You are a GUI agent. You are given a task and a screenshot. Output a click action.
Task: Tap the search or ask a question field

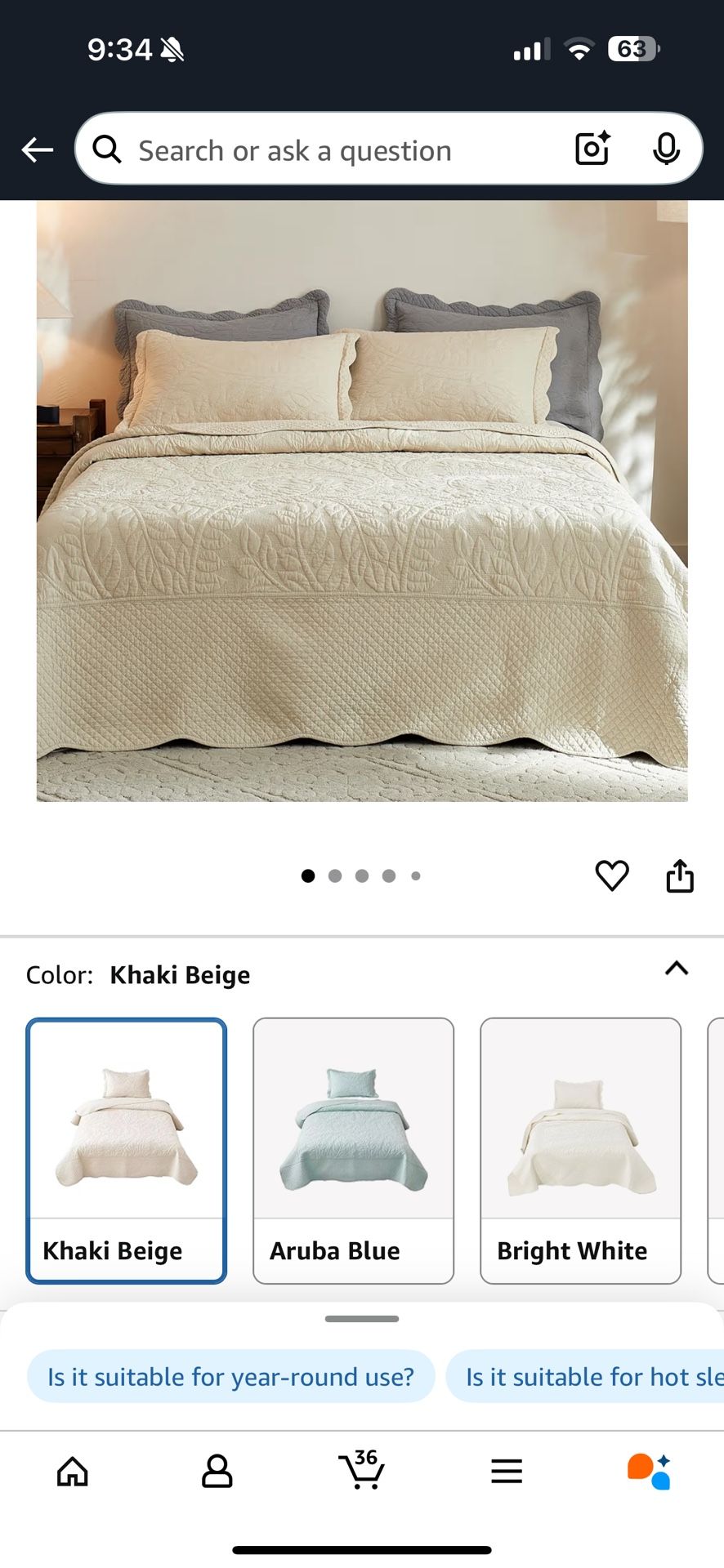click(x=327, y=150)
